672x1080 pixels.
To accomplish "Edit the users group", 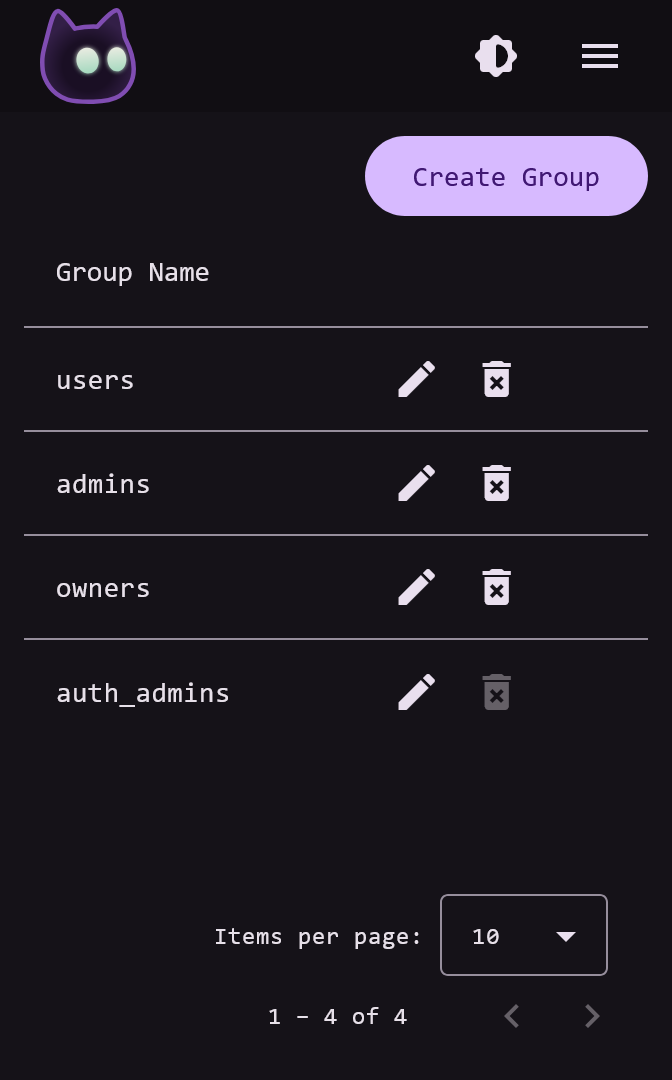I will click(x=417, y=380).
